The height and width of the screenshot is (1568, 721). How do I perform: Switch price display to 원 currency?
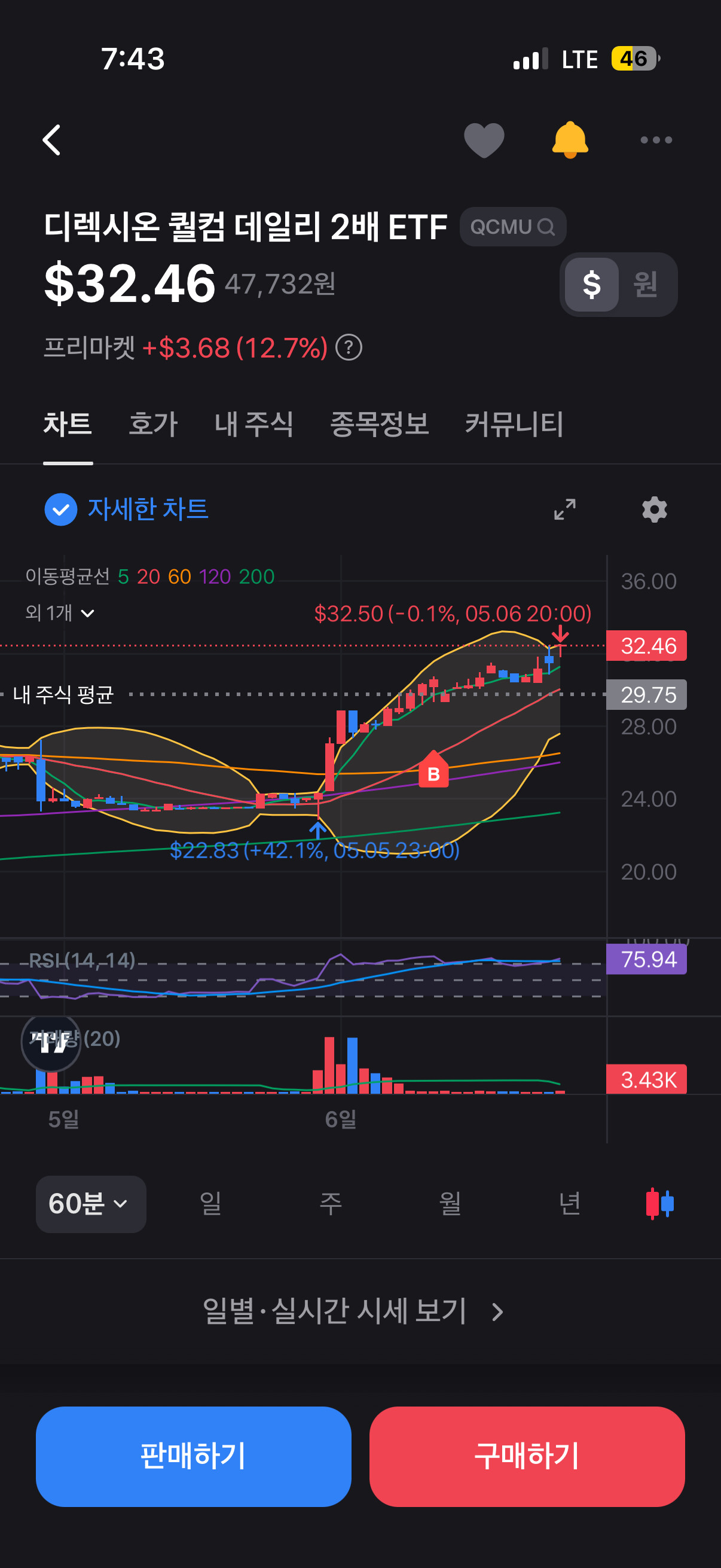(646, 284)
